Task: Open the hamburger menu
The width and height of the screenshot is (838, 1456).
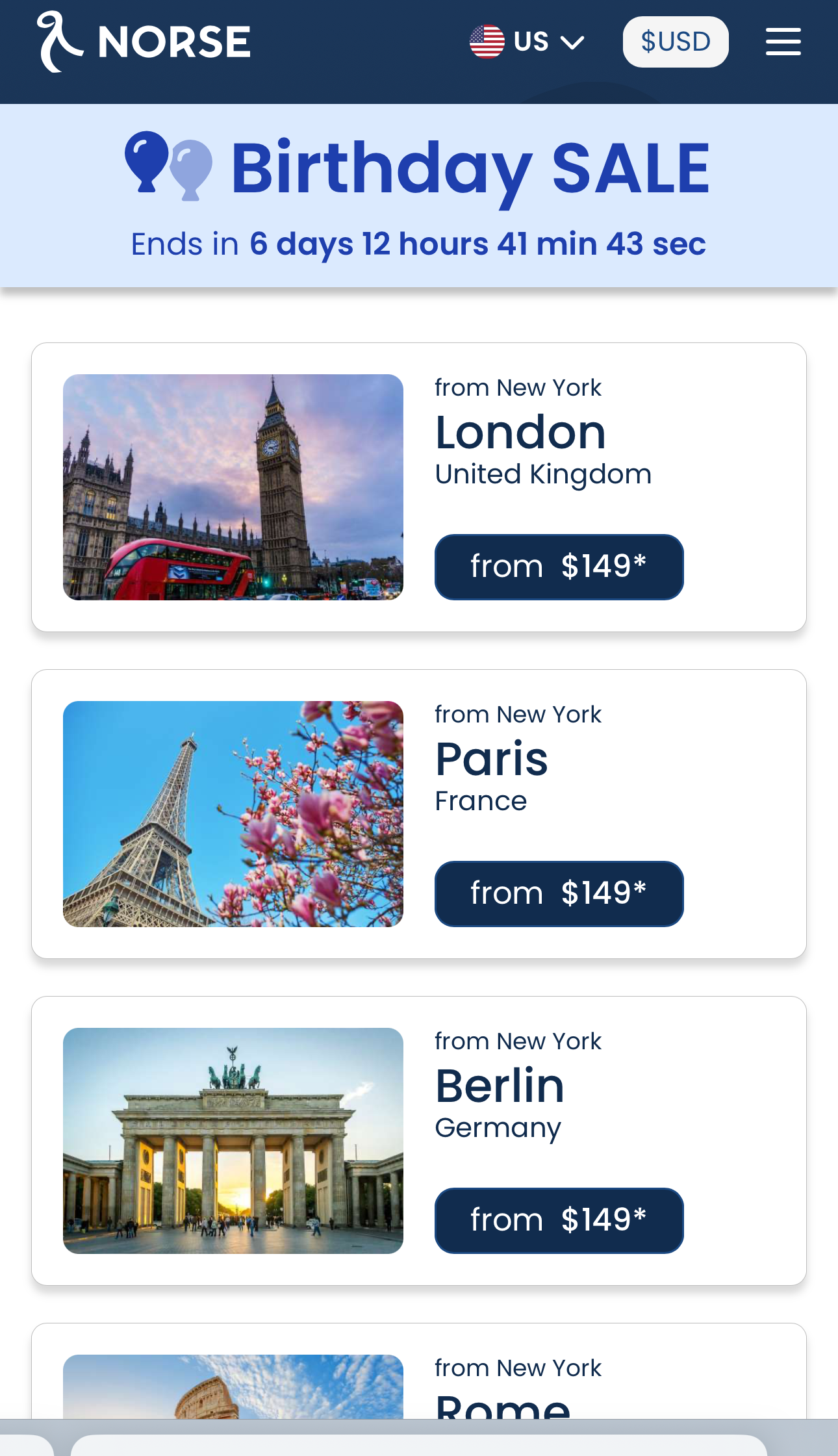Action: (x=783, y=42)
